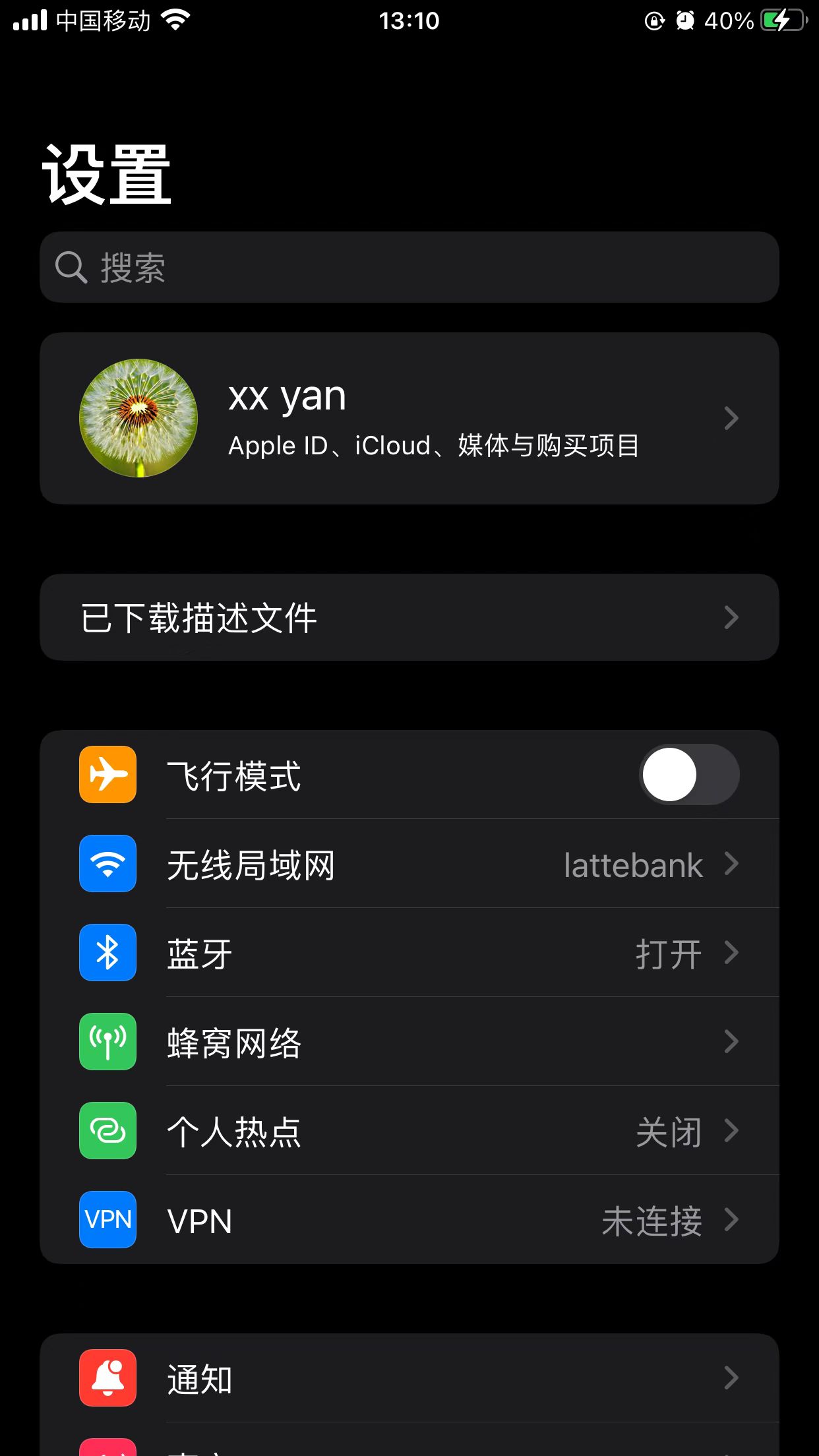Open 通知 settings
The height and width of the screenshot is (1456, 819).
409,1378
